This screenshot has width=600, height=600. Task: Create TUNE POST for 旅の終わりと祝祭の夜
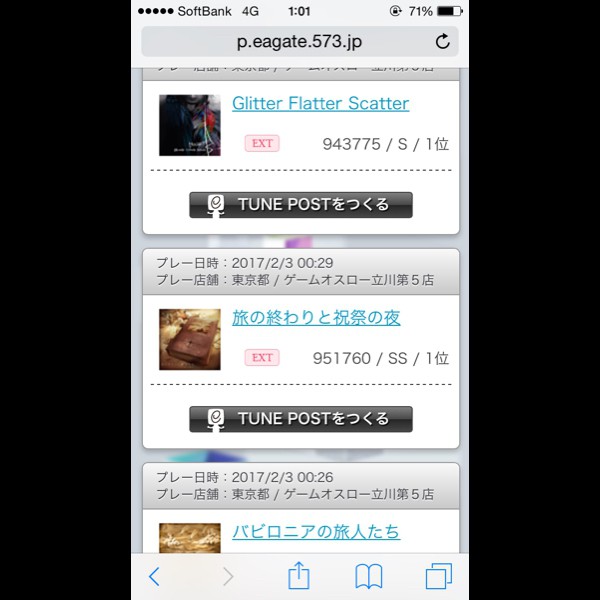pyautogui.click(x=301, y=419)
